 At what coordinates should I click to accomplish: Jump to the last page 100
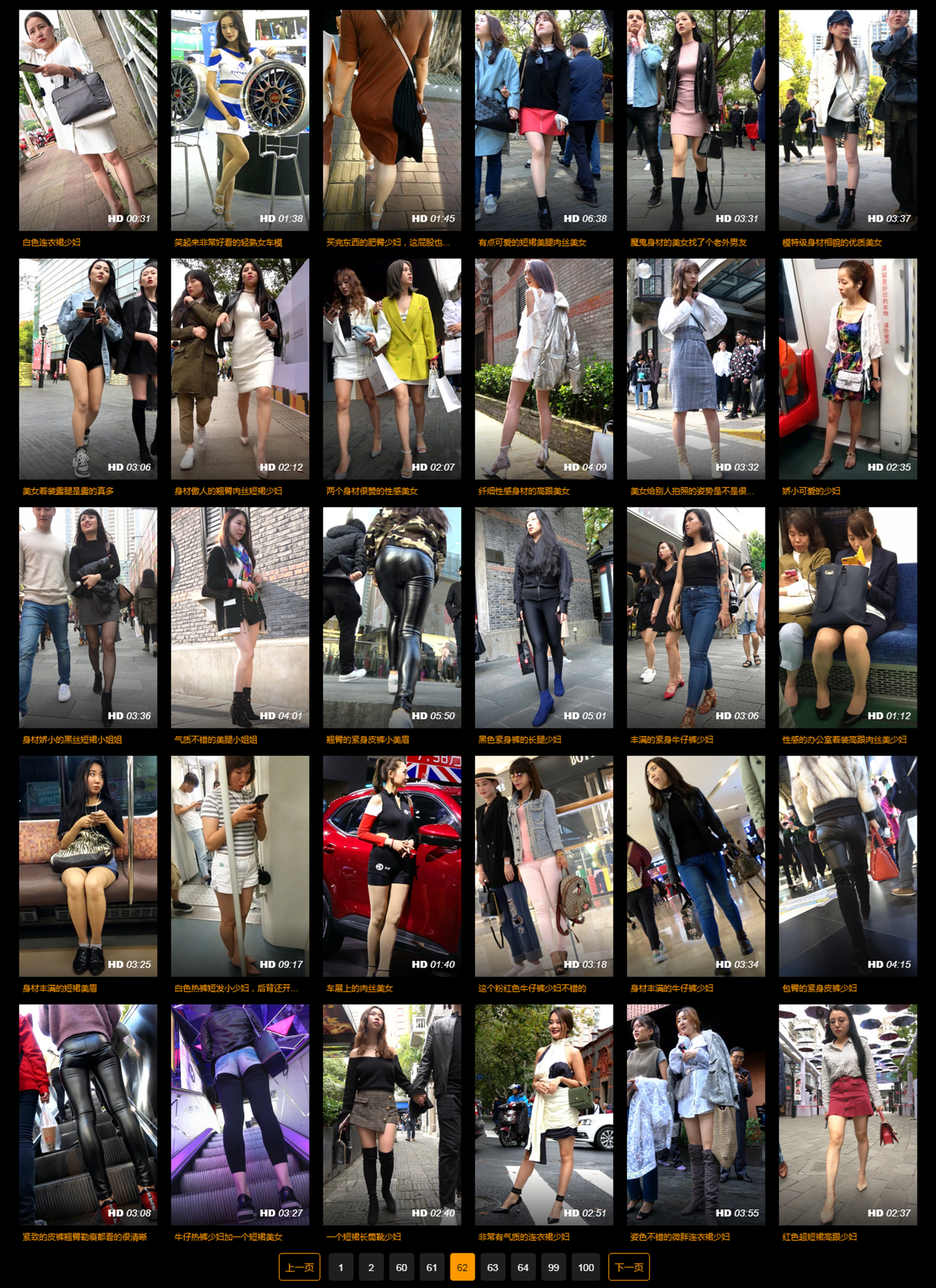pos(586,1267)
